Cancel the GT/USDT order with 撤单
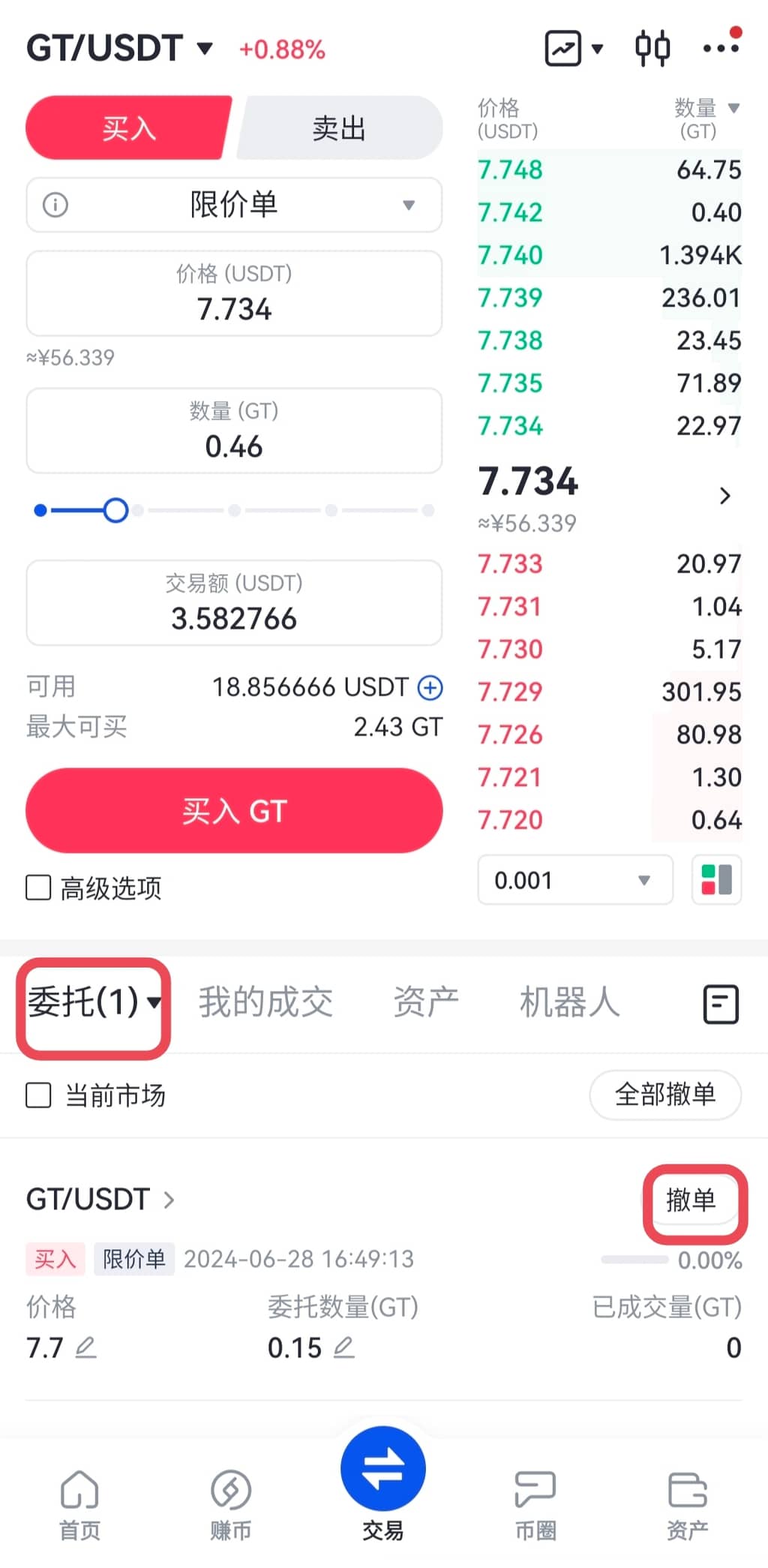This screenshot has height=1568, width=768. [691, 1200]
